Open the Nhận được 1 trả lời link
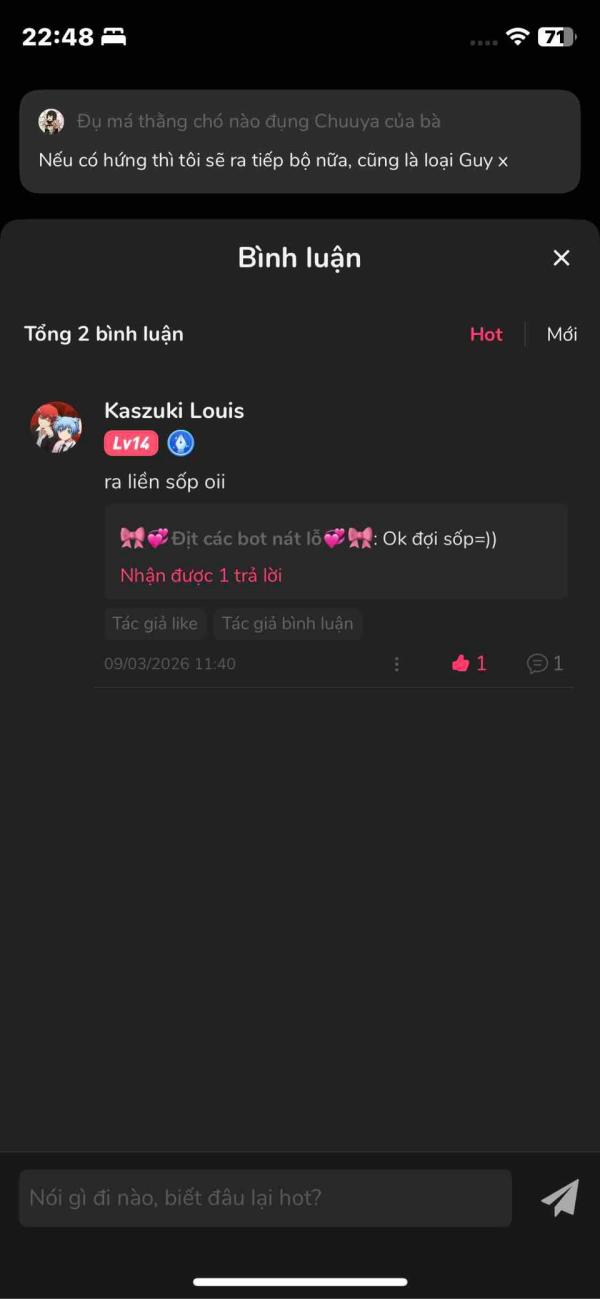This screenshot has width=600, height=1299. tap(201, 575)
